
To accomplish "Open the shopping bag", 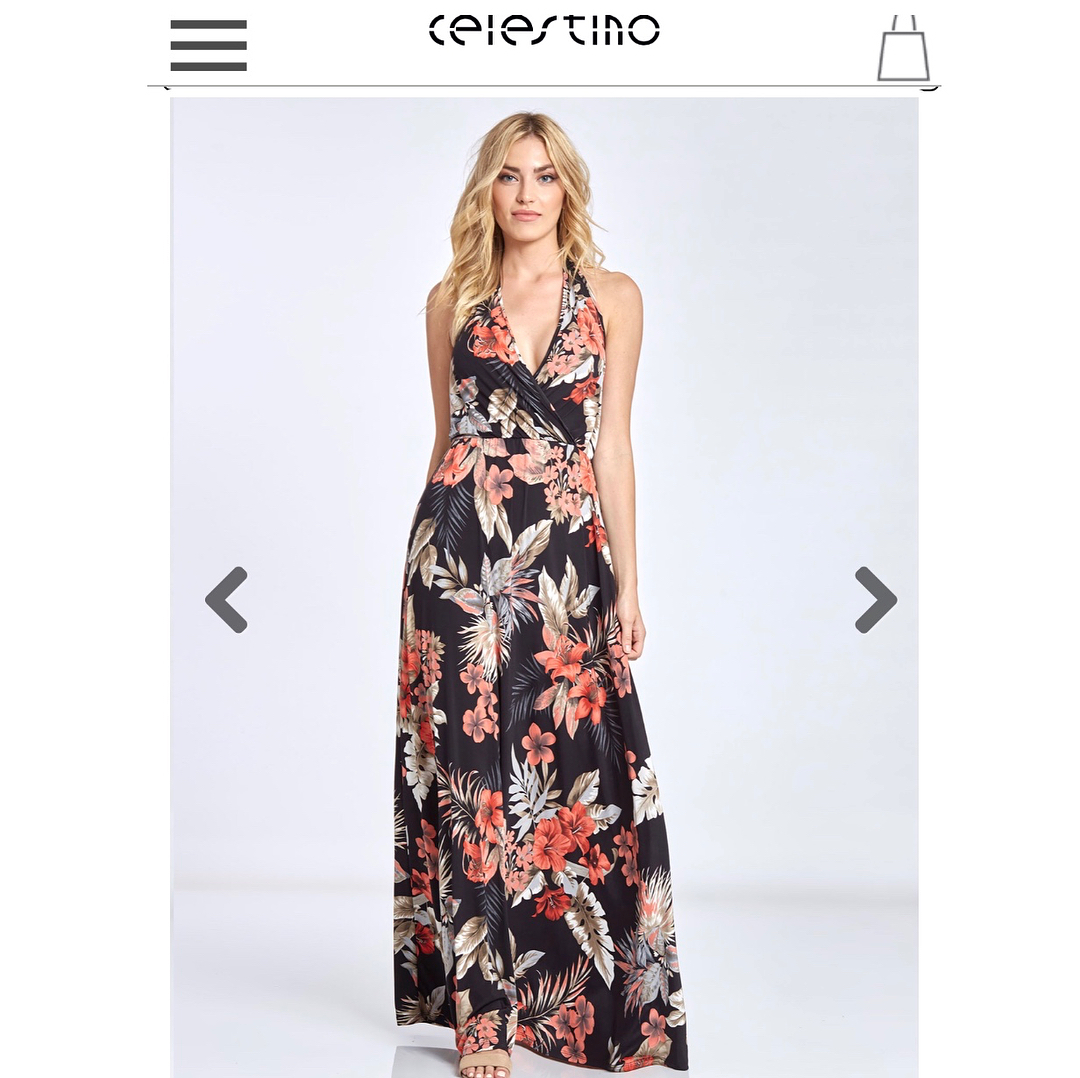I will tap(903, 49).
